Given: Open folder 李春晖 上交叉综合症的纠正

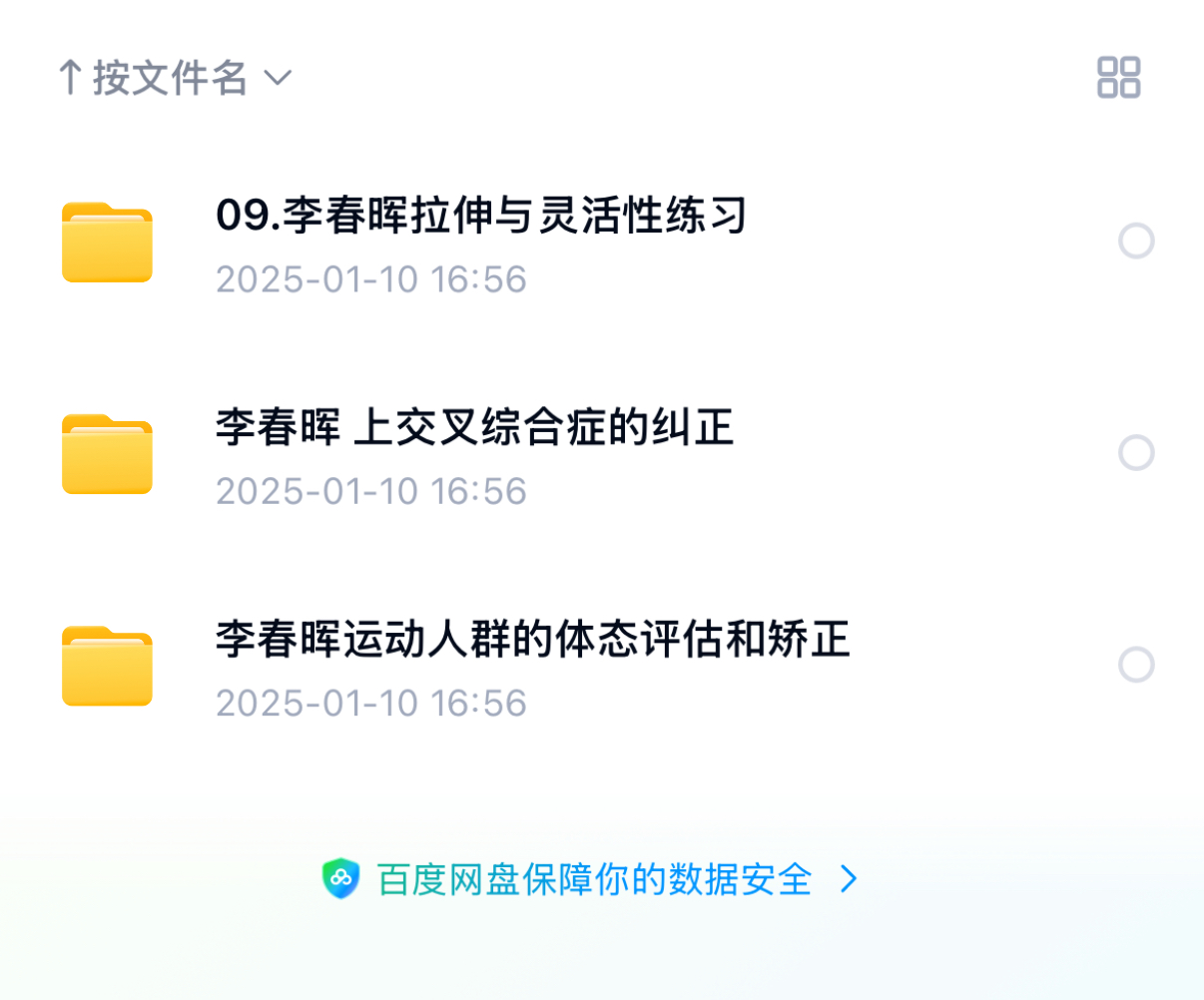Looking at the screenshot, I should [x=474, y=429].
